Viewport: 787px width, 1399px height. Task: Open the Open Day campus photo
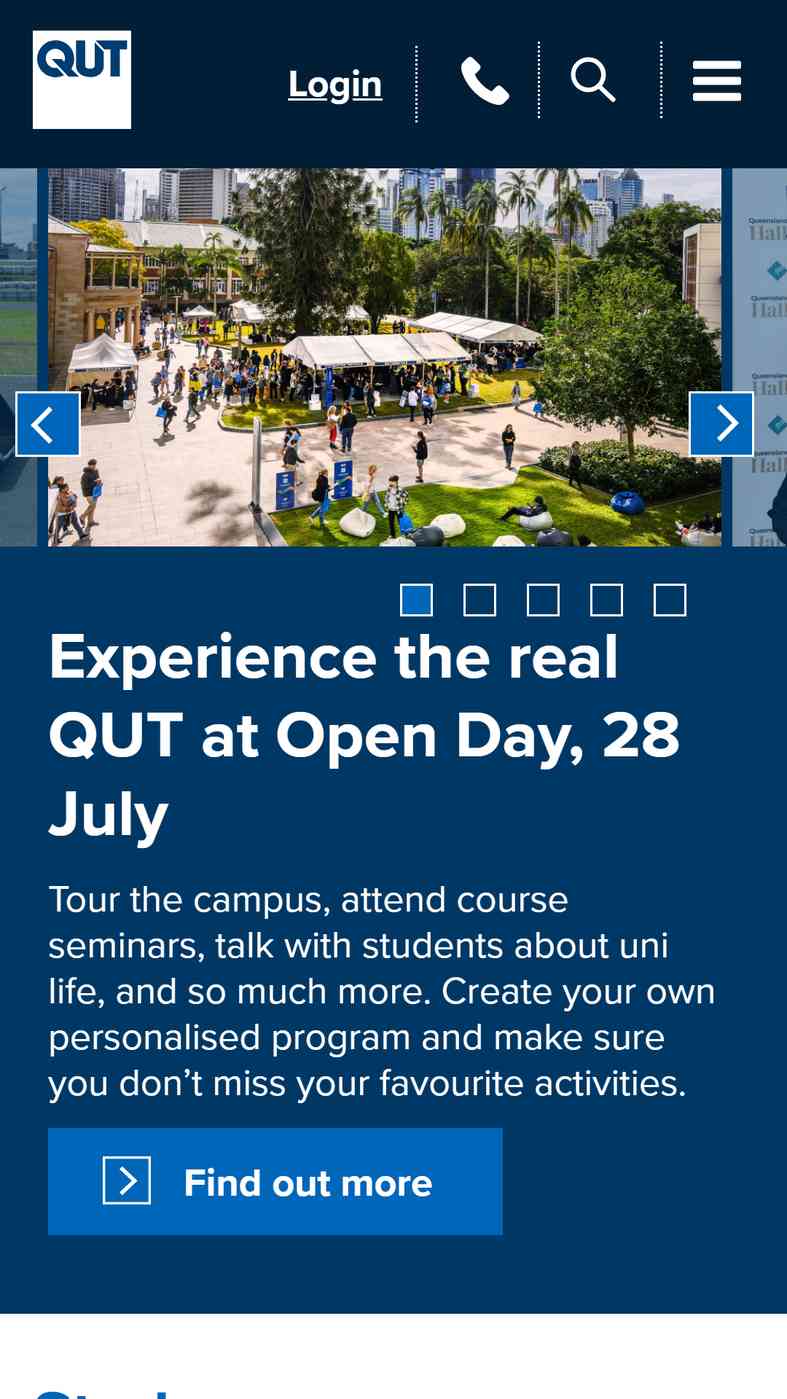[x=385, y=357]
